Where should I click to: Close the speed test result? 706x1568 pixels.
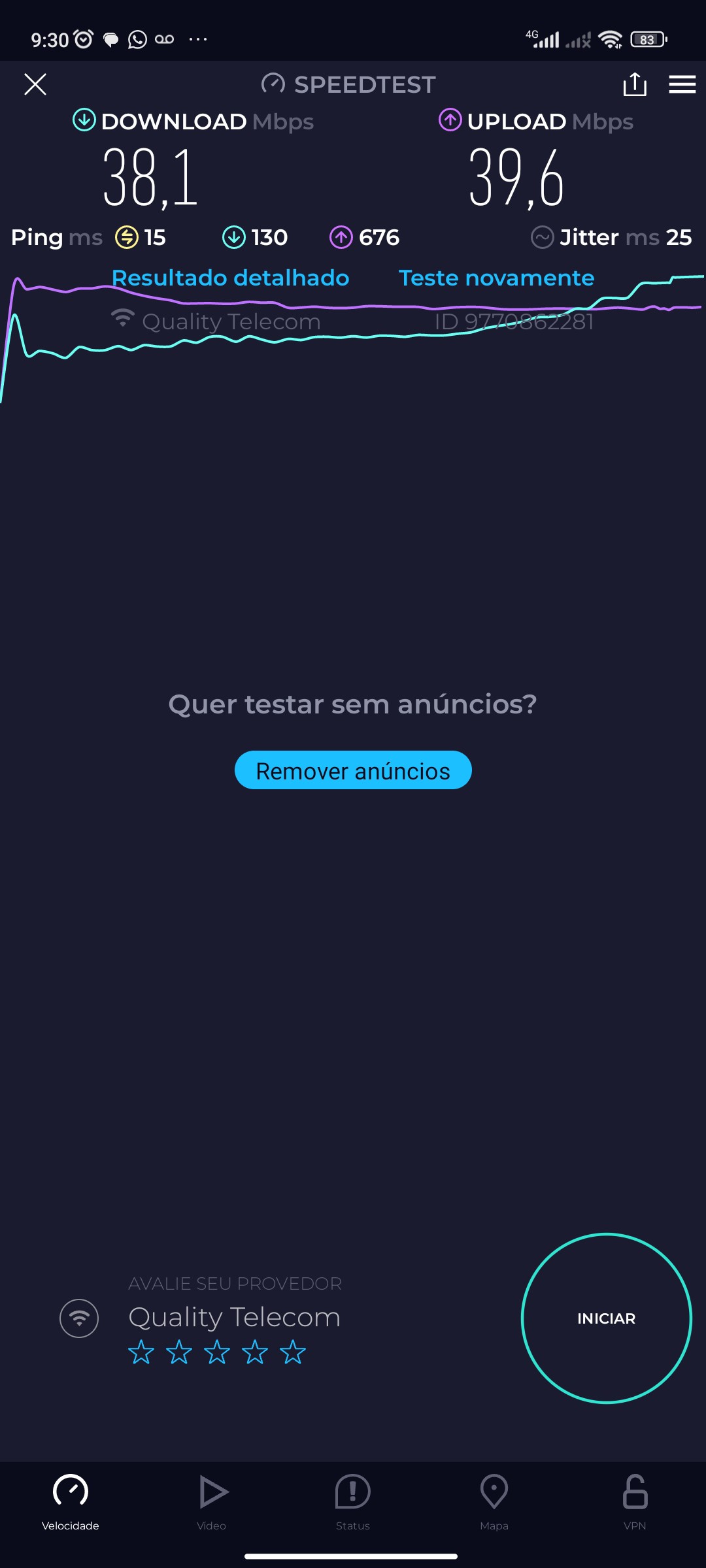pos(35,84)
